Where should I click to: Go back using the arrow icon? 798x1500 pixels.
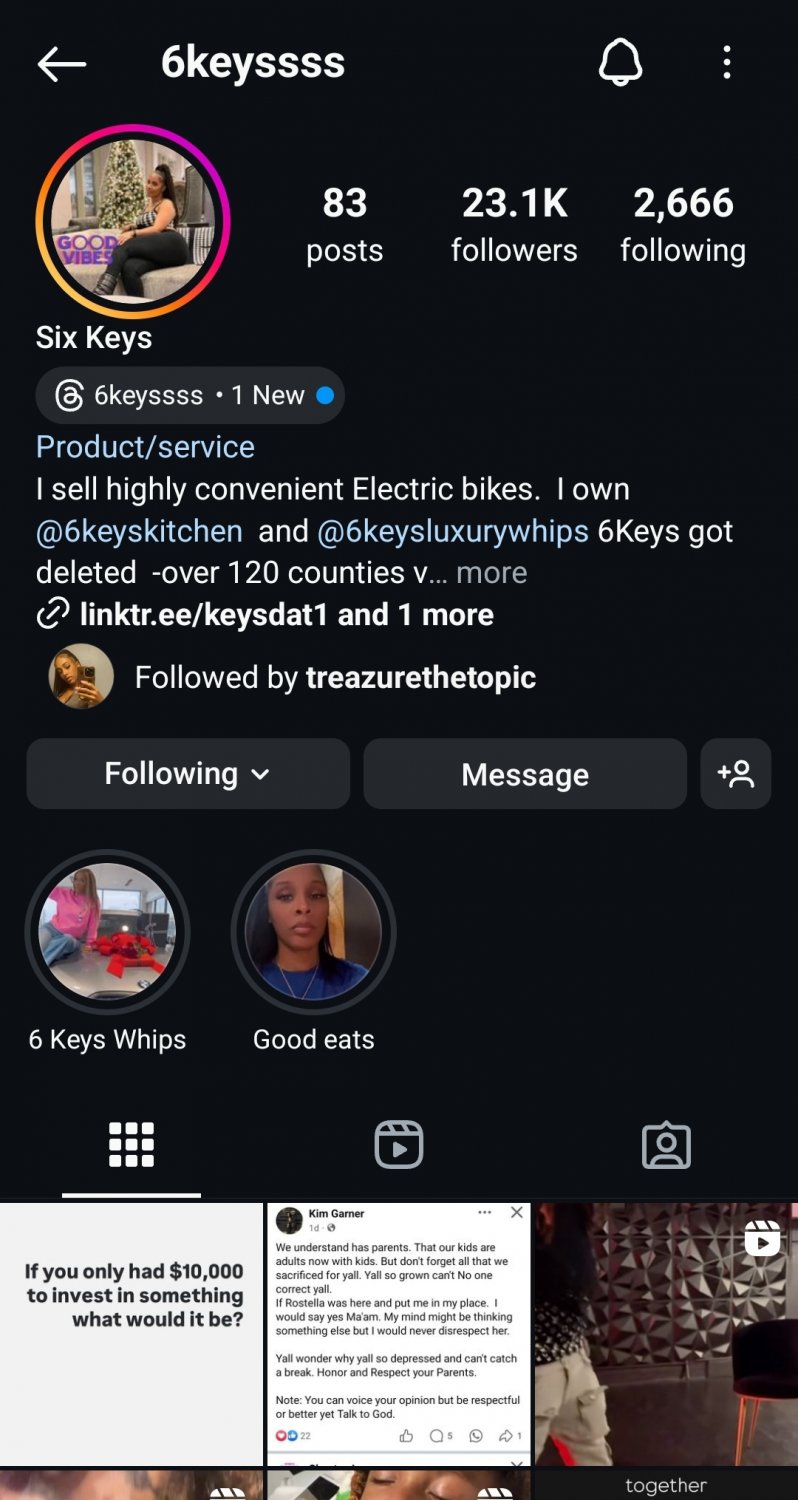coord(62,64)
